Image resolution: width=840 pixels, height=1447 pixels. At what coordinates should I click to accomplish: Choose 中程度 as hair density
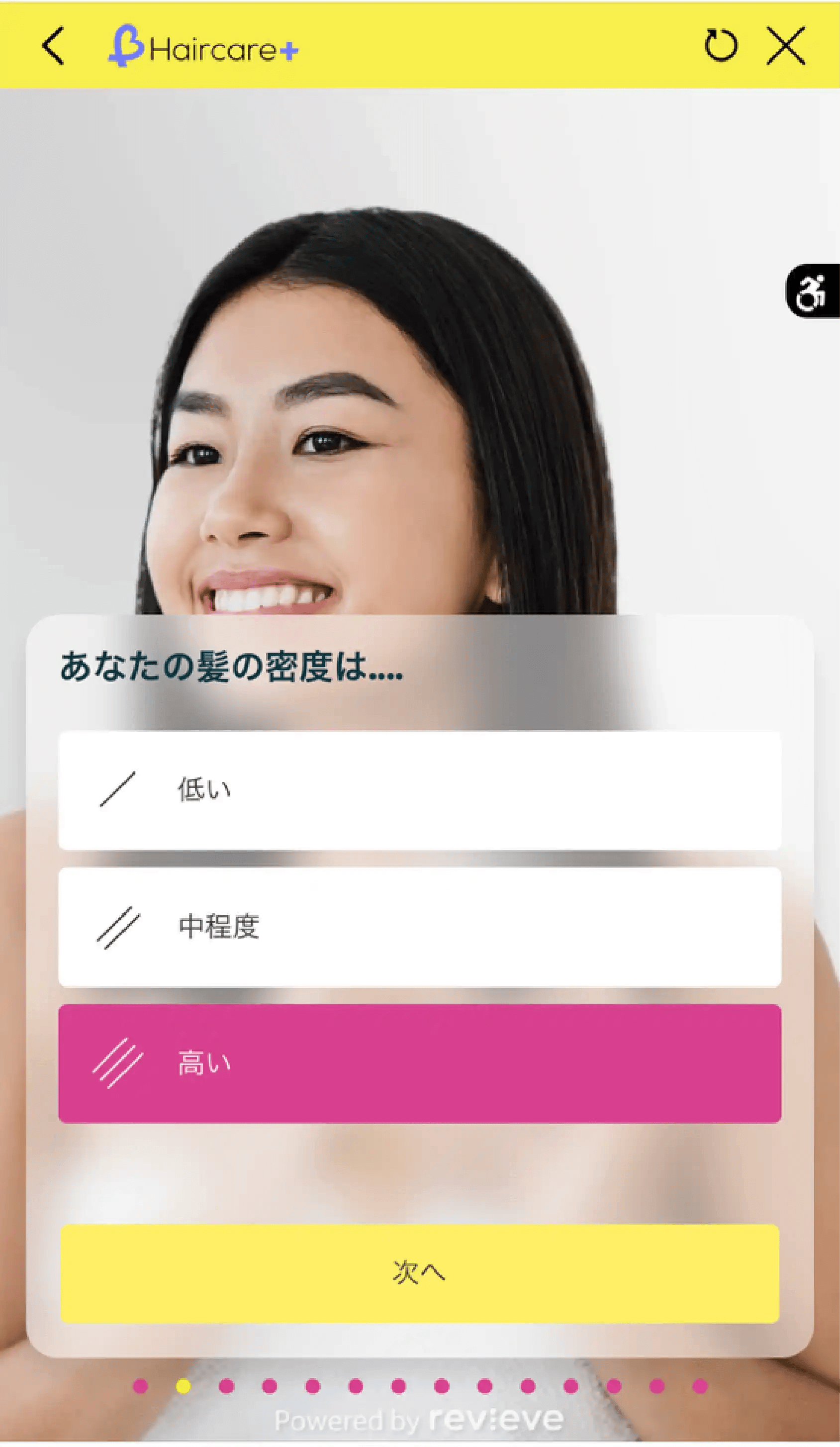[420, 927]
